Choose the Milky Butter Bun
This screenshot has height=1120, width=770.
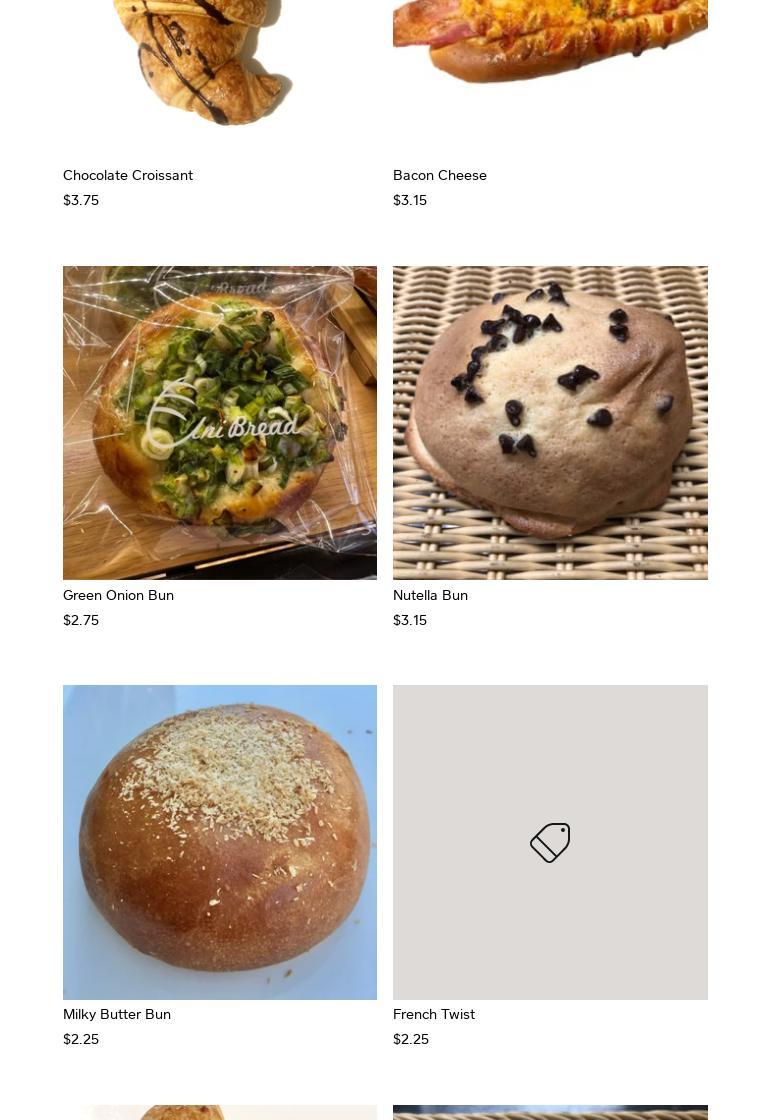(x=219, y=842)
